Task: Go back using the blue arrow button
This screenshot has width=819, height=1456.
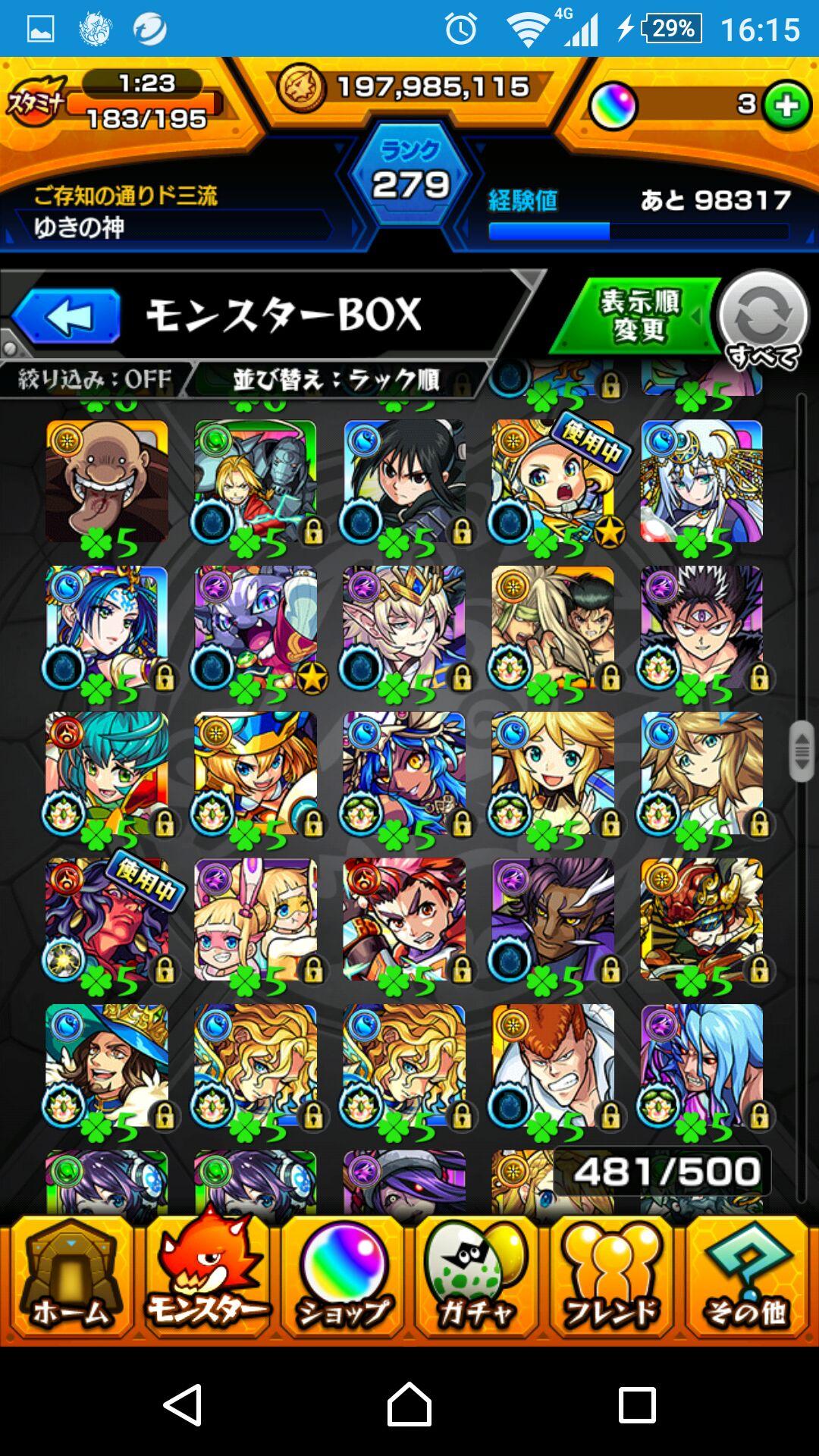Action: (67, 316)
